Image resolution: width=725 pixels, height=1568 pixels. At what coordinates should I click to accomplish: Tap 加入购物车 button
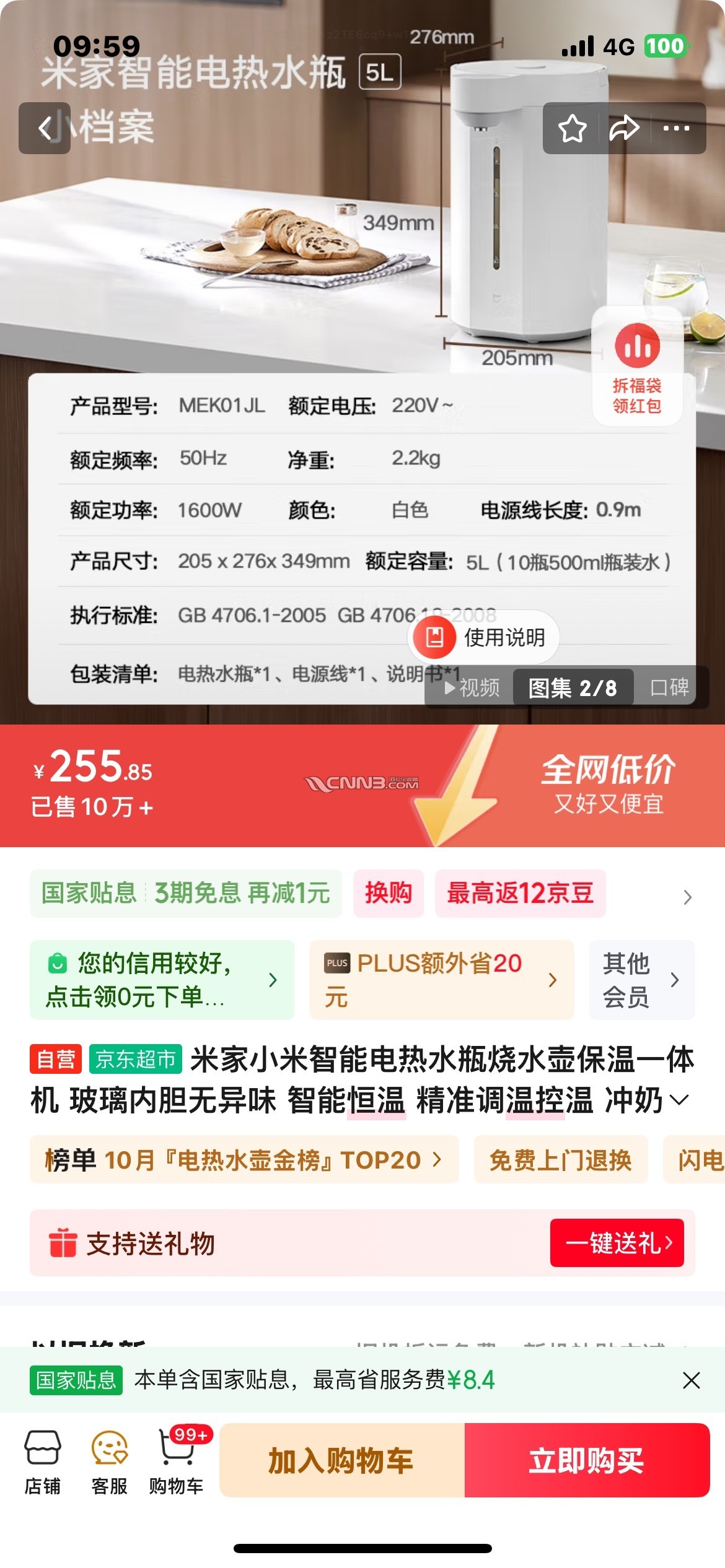pyautogui.click(x=341, y=1460)
